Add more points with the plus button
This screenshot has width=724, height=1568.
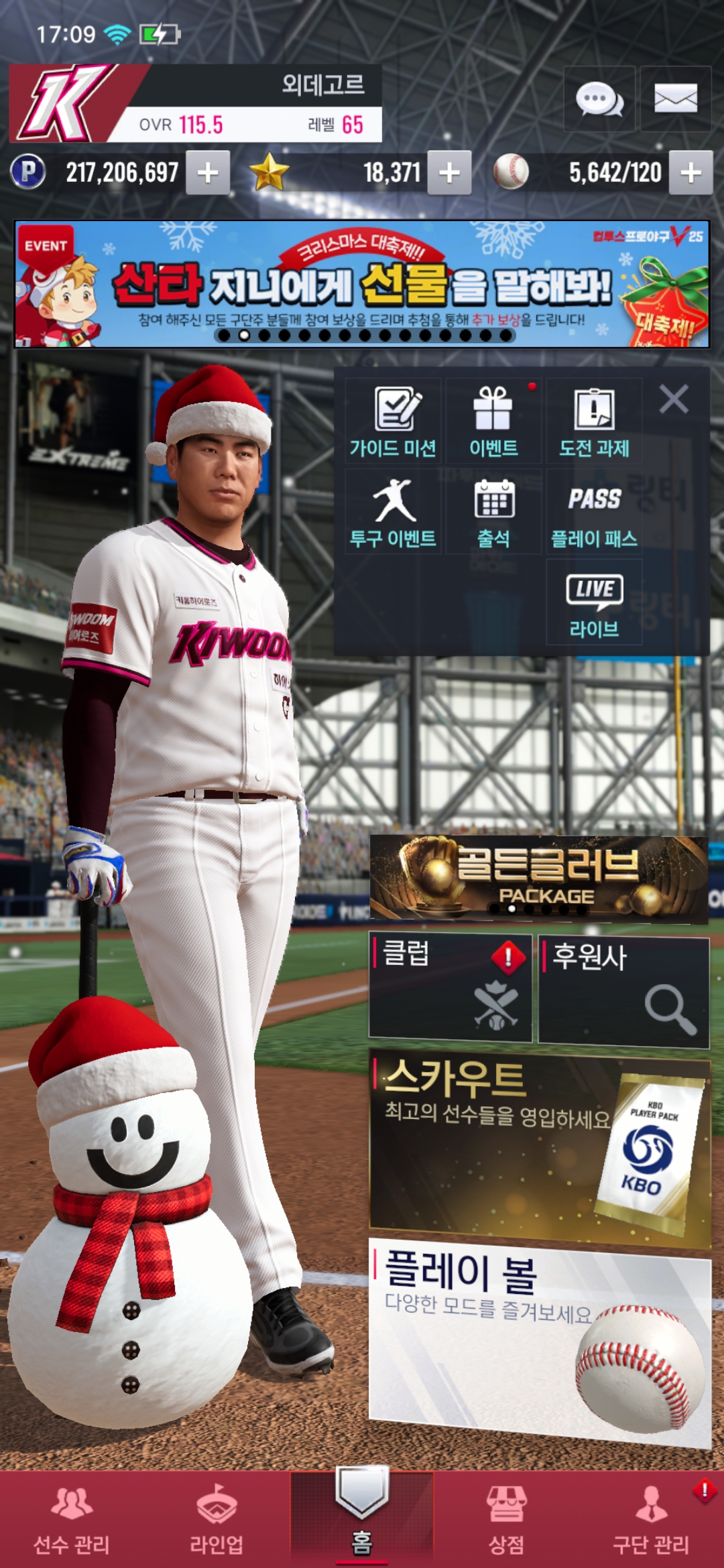[x=208, y=173]
